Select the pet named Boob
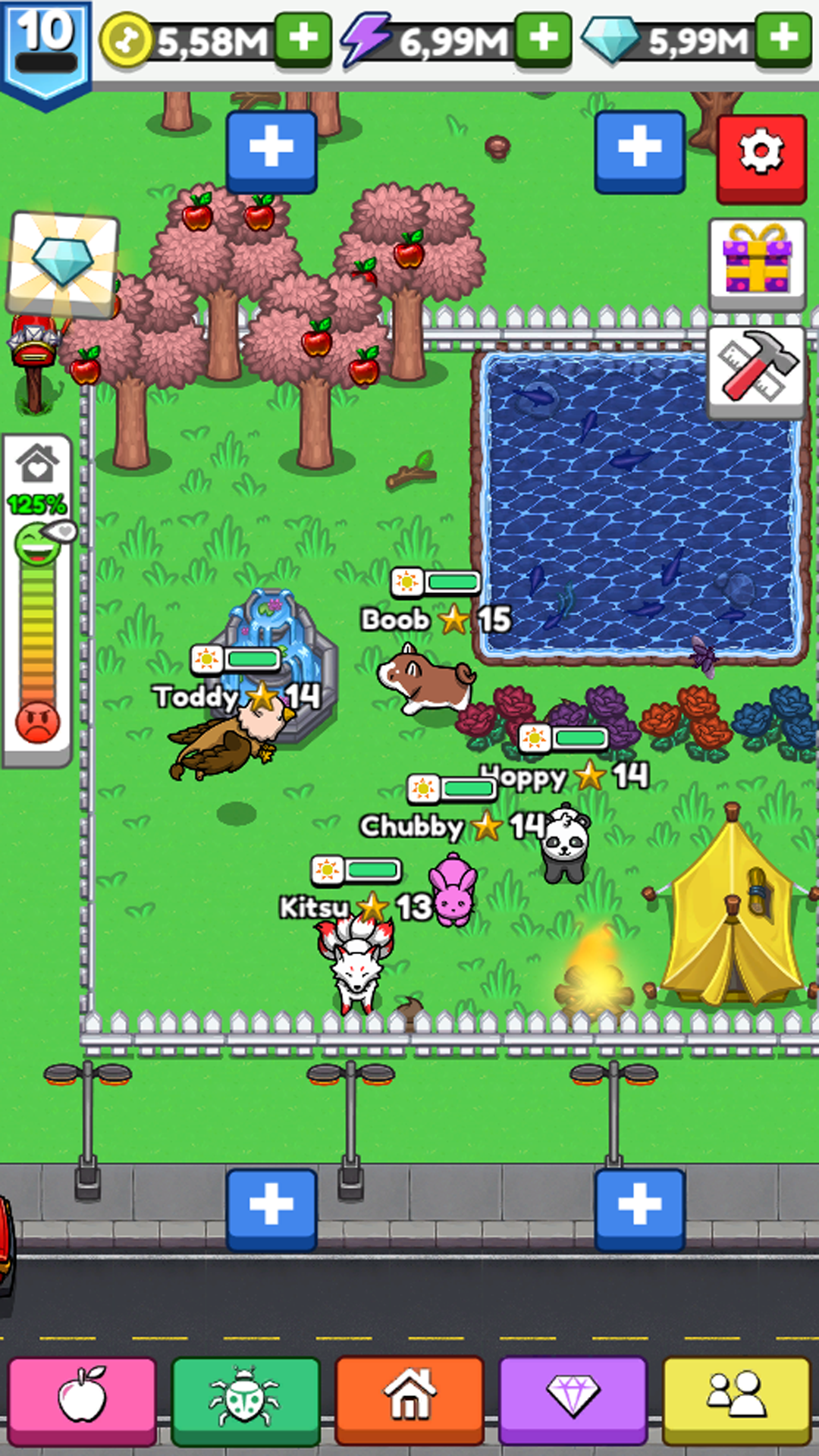This screenshot has width=819, height=1456. 426,679
